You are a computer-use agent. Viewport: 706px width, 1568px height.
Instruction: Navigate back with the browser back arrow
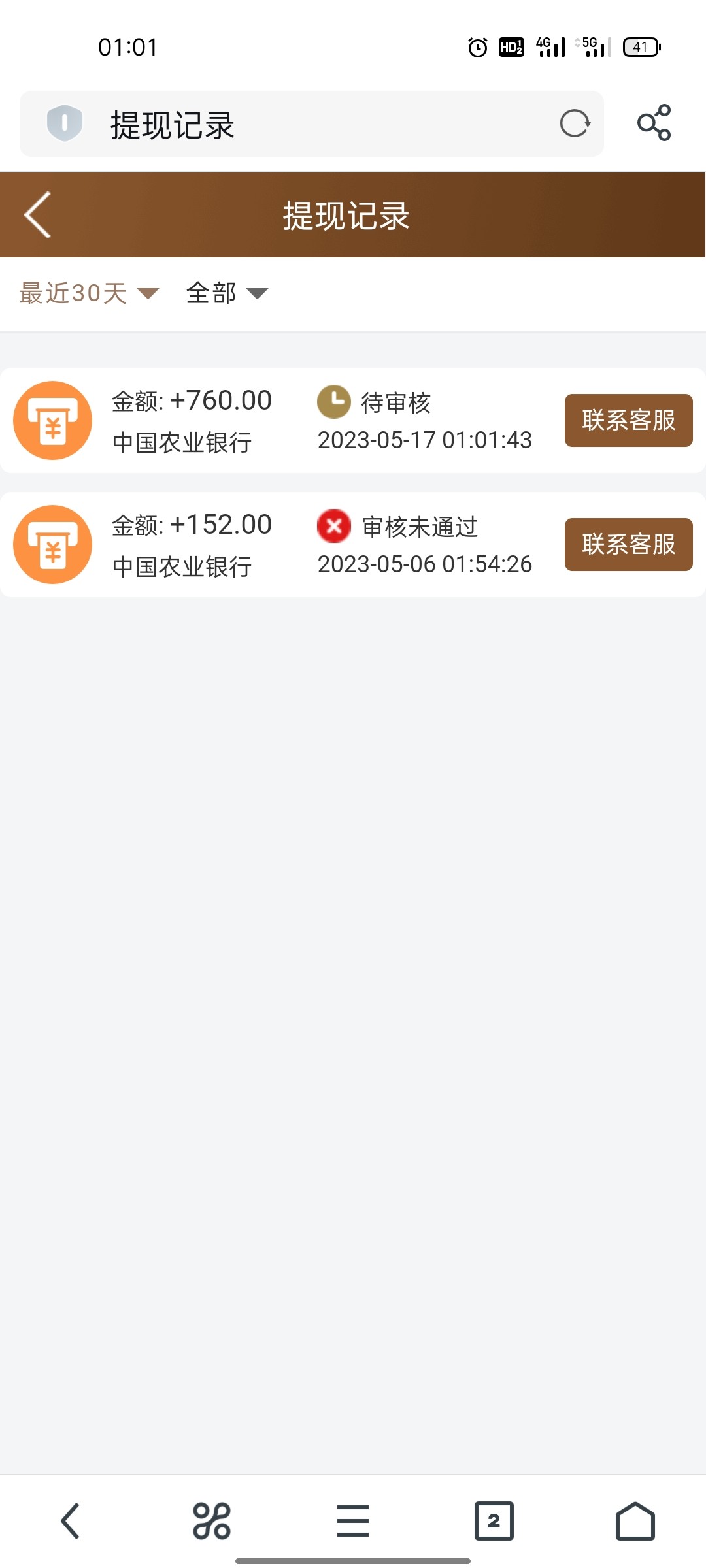(x=71, y=1521)
